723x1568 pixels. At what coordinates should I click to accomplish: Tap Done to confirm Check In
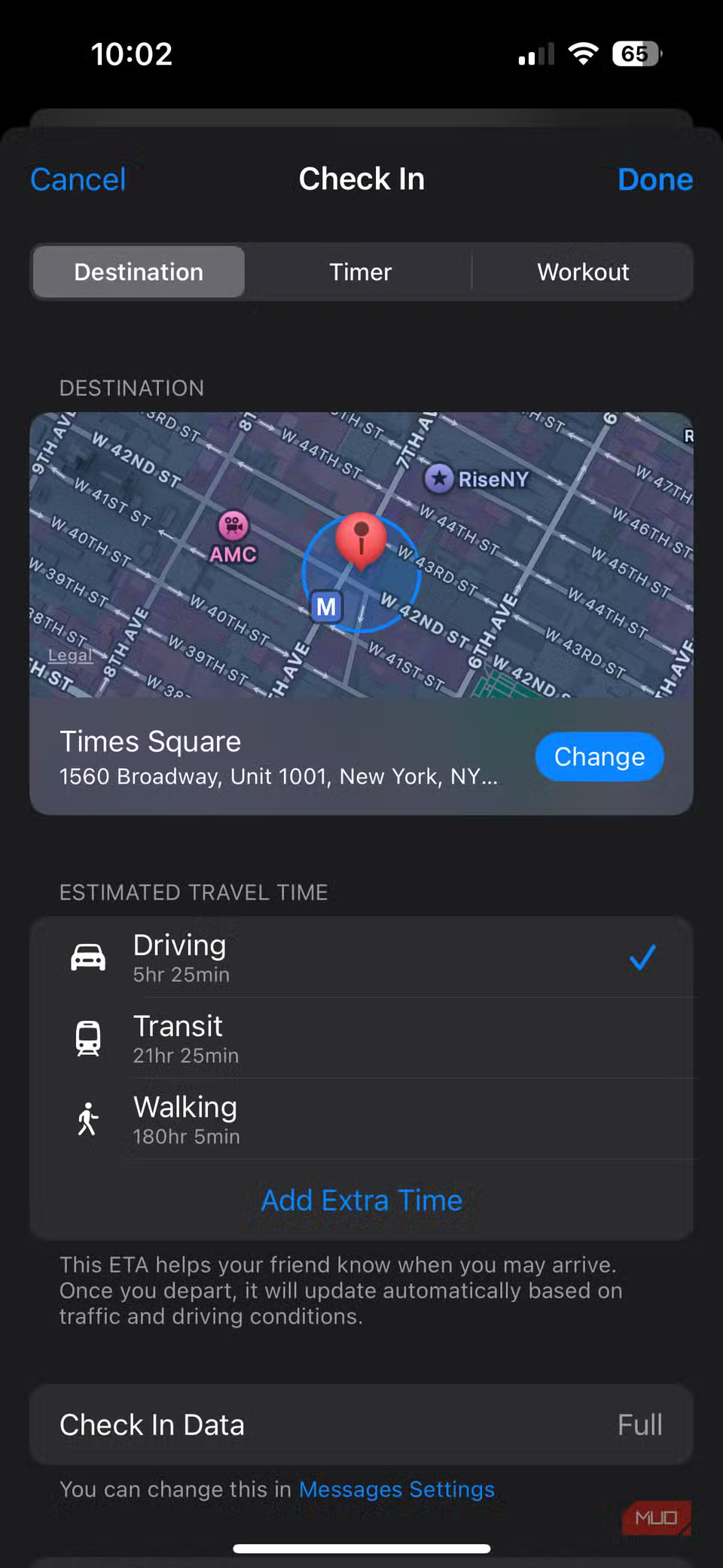[x=654, y=179]
